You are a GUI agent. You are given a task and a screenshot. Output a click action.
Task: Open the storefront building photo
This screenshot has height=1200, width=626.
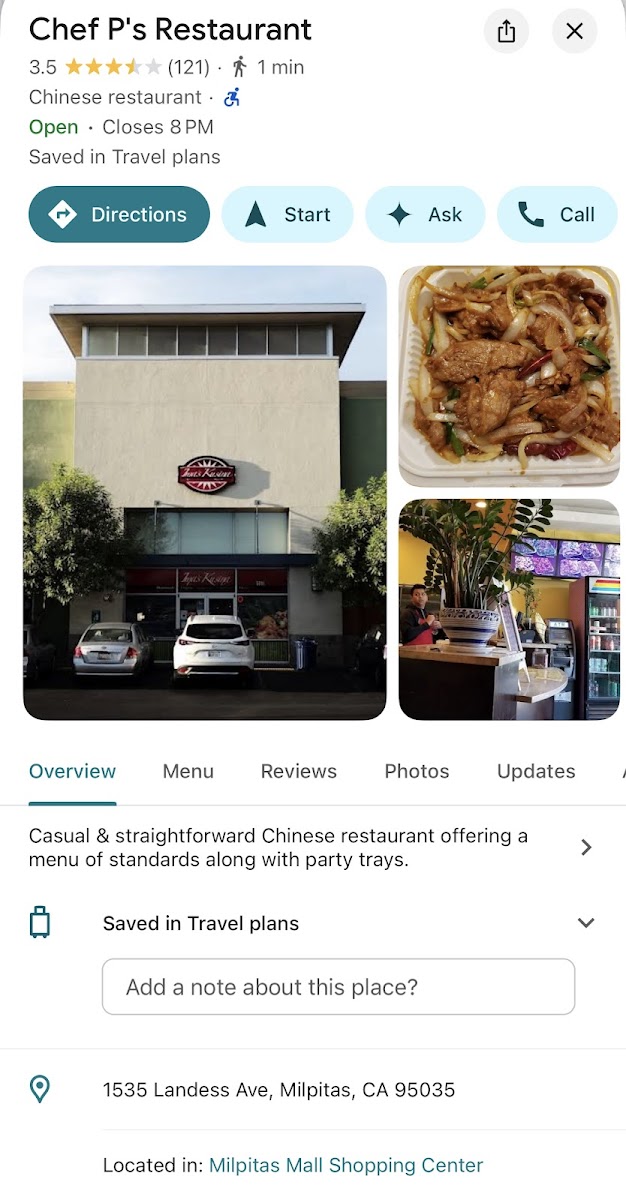[x=204, y=492]
